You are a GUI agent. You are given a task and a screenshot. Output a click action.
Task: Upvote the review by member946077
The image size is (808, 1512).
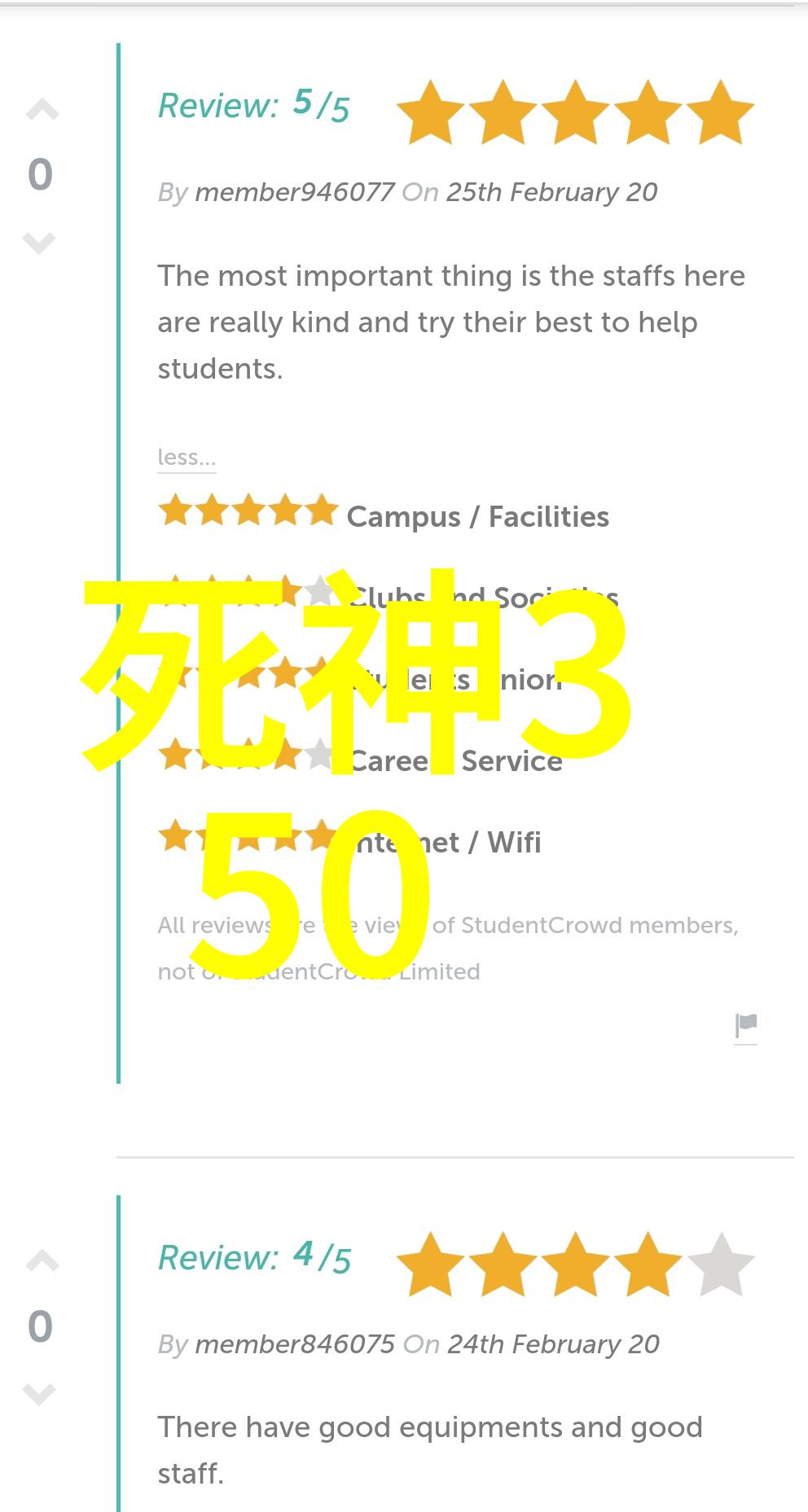[x=42, y=109]
